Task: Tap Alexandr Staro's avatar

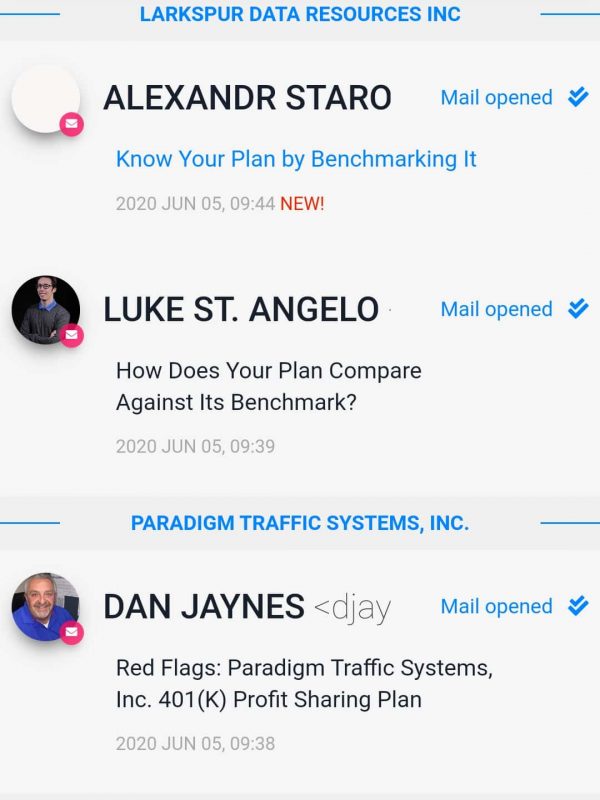Action: tap(45, 98)
